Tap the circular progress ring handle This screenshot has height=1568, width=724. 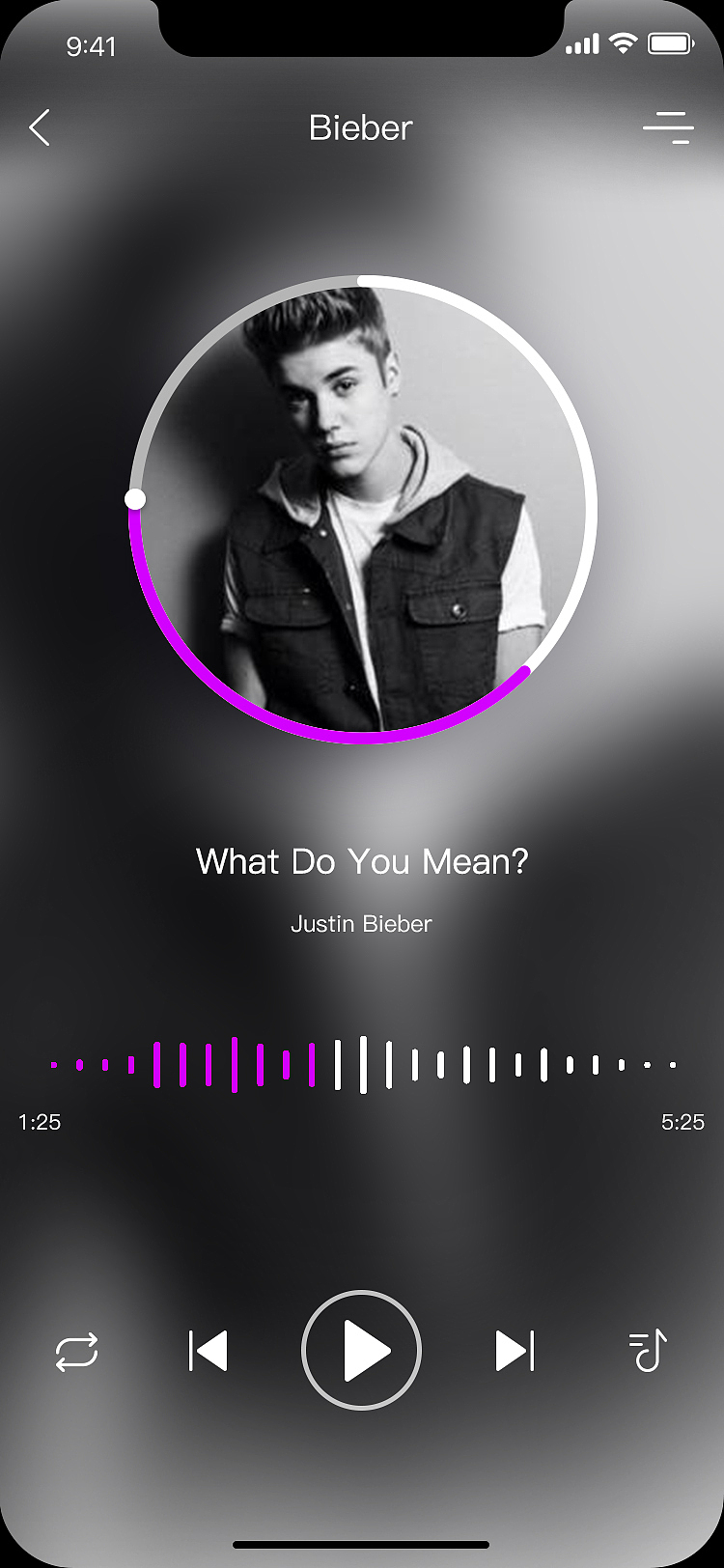(x=136, y=498)
